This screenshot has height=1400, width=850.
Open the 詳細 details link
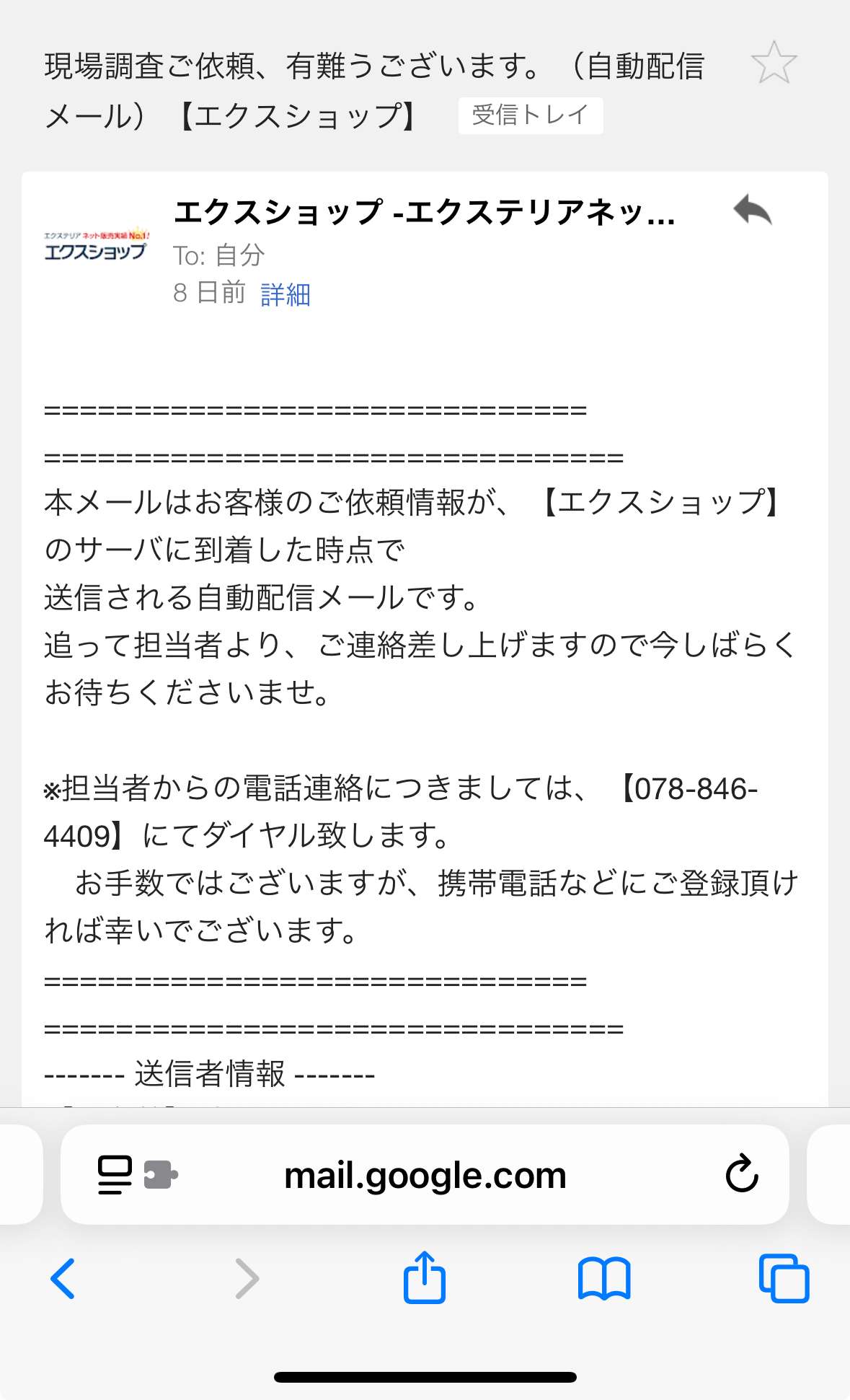(x=285, y=294)
